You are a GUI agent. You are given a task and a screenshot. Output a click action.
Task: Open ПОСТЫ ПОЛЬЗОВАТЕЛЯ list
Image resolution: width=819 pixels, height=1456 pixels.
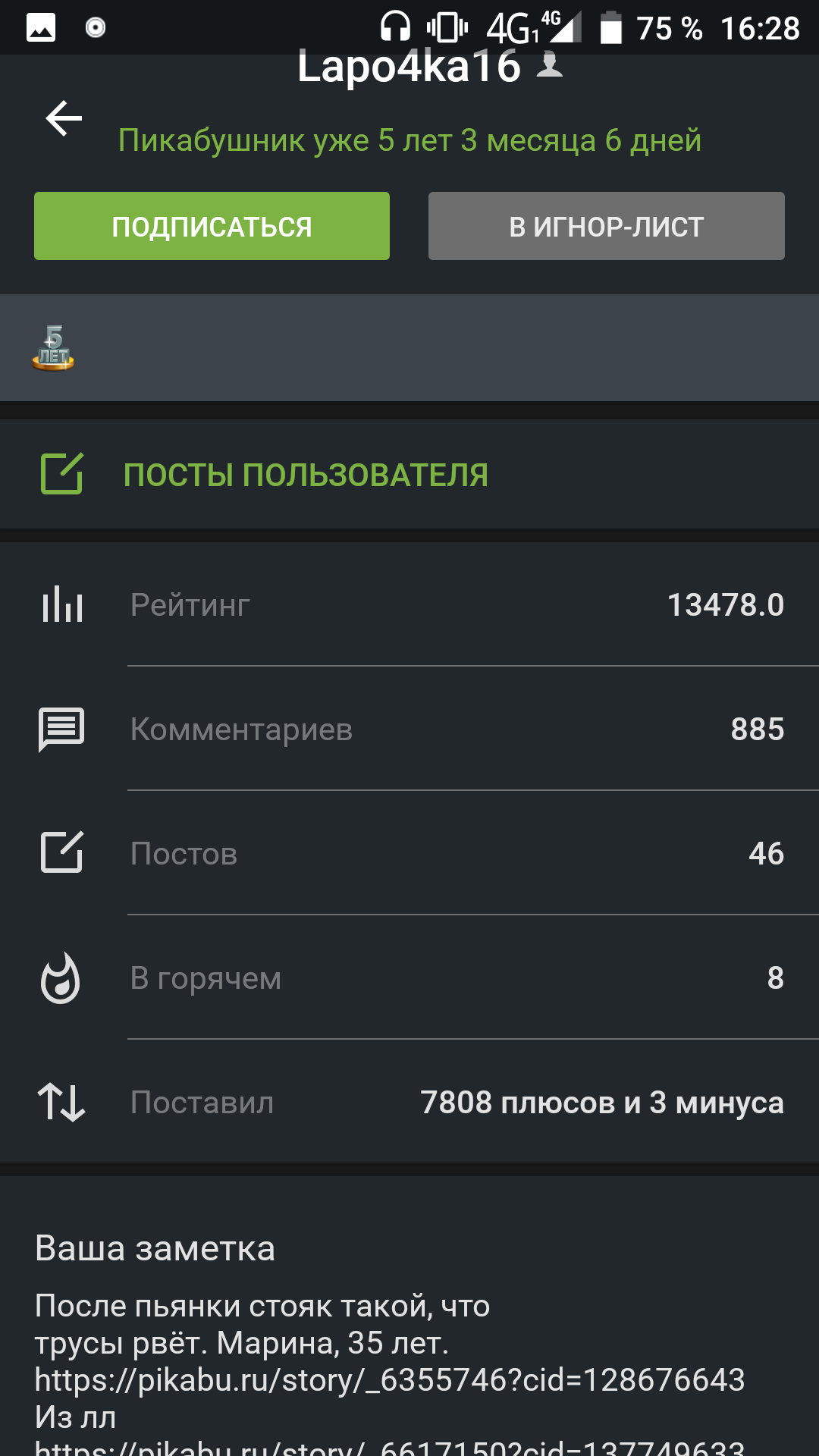coord(305,475)
